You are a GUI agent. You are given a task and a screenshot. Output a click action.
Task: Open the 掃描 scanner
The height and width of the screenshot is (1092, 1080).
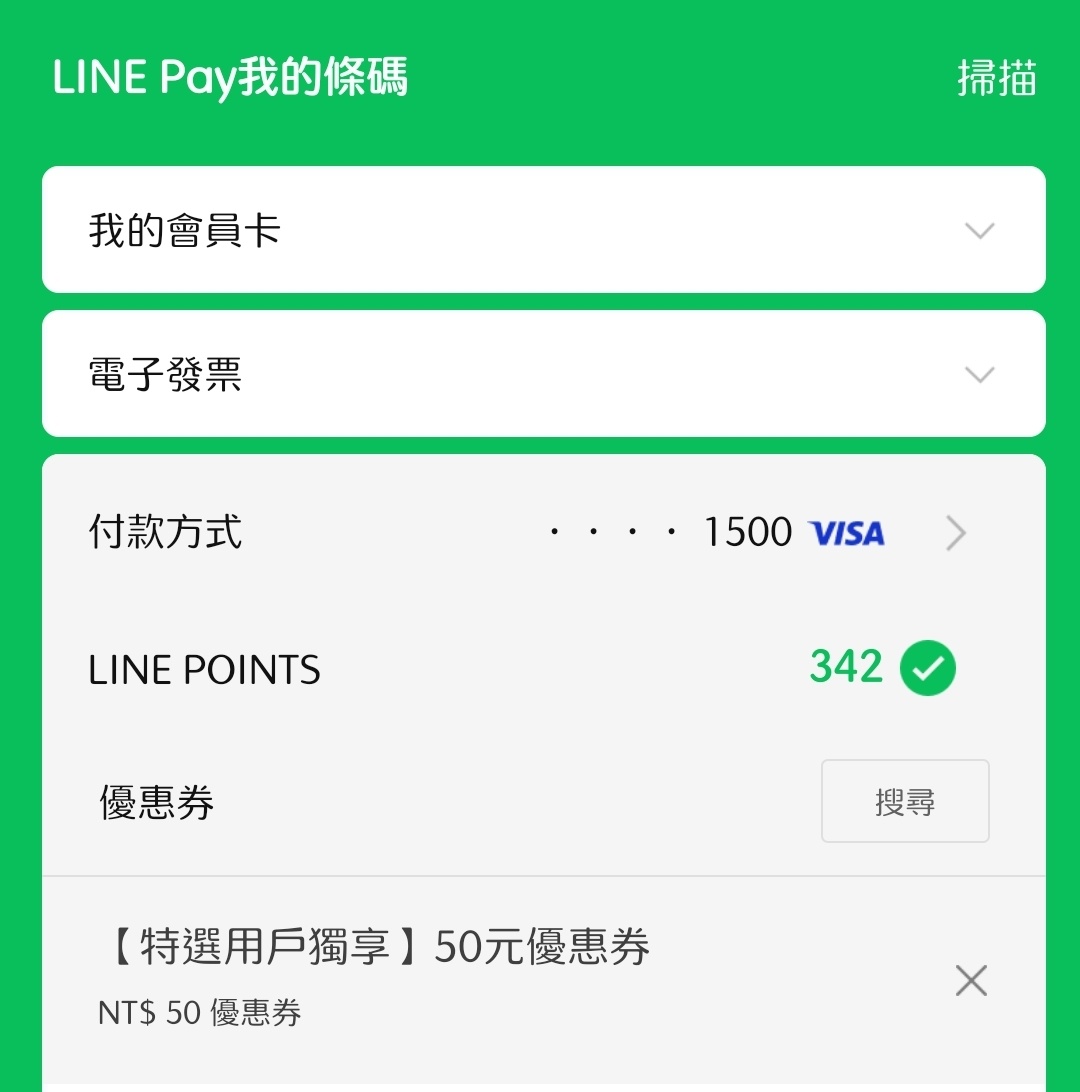(x=996, y=79)
